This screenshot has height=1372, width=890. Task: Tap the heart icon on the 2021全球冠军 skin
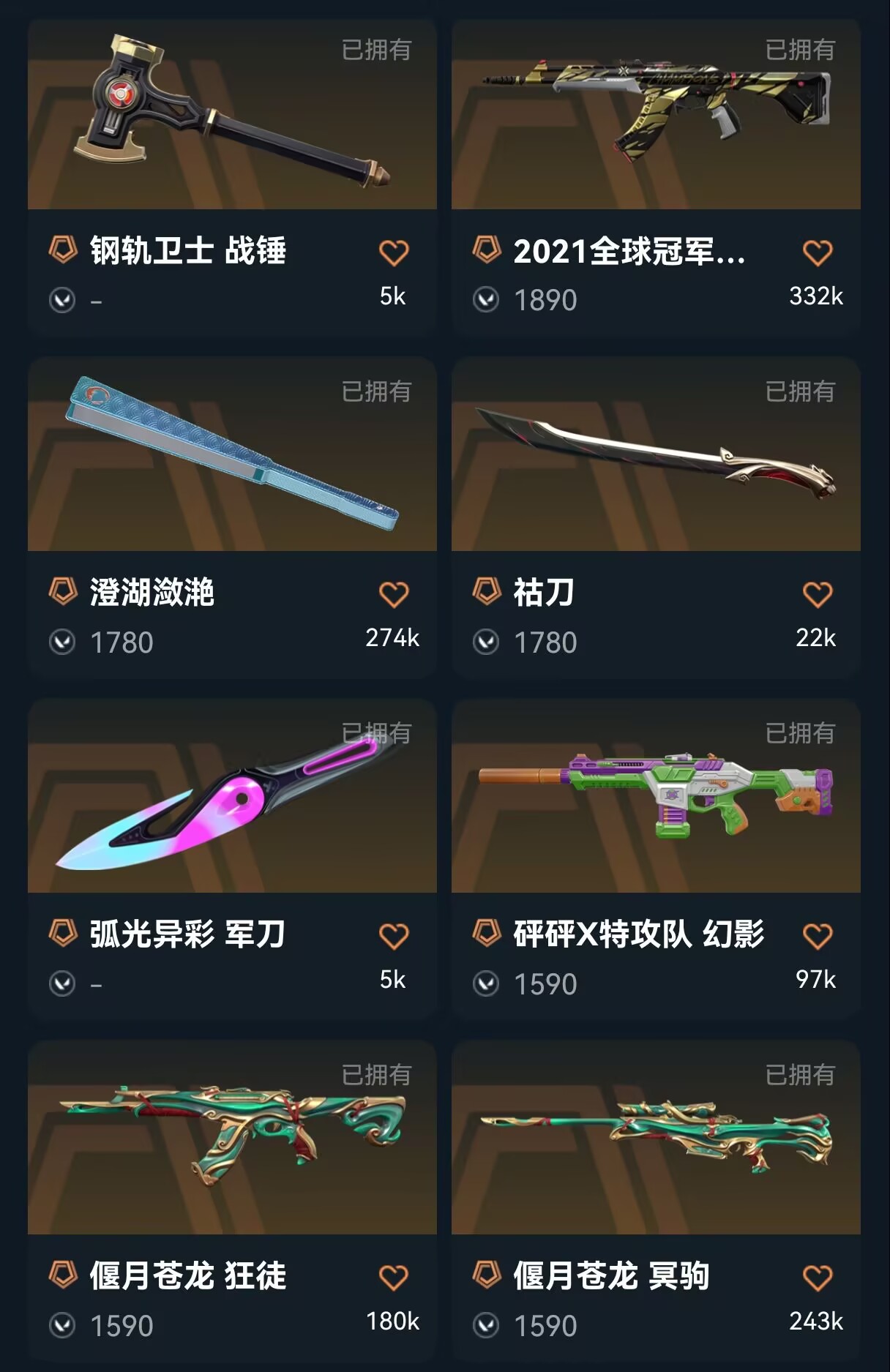click(x=818, y=253)
